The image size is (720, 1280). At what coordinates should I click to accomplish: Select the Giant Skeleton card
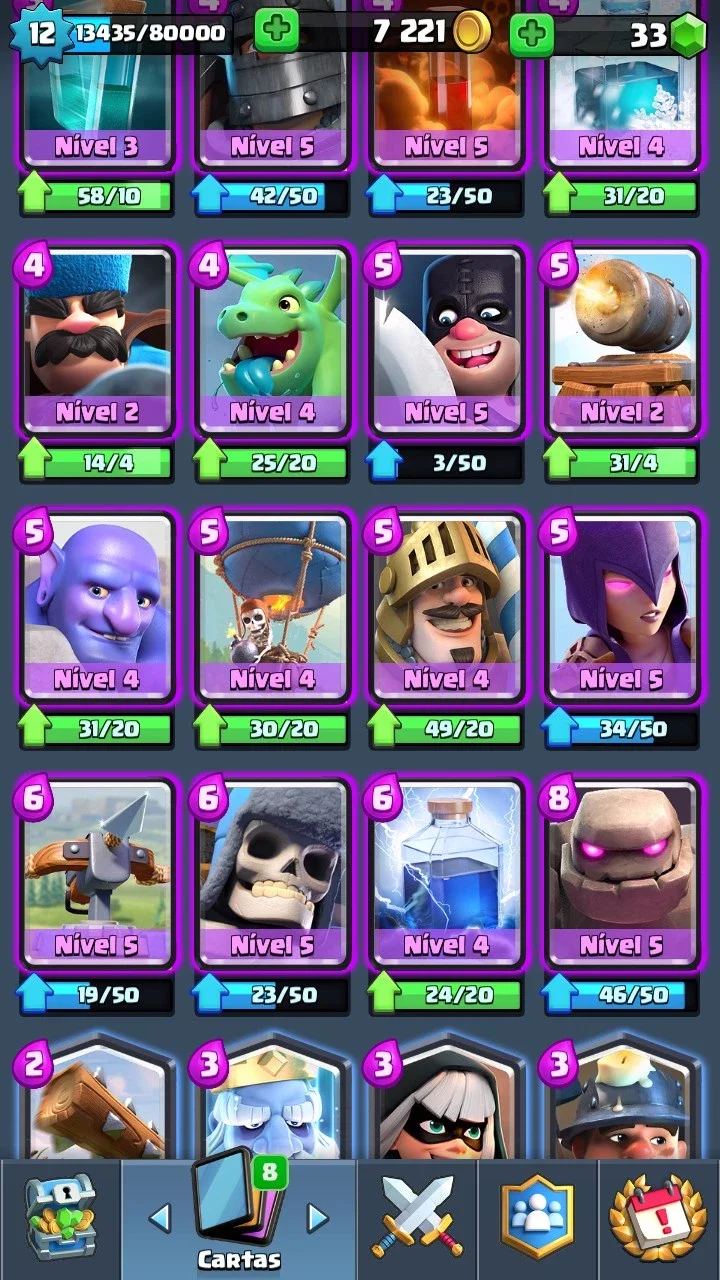point(273,875)
